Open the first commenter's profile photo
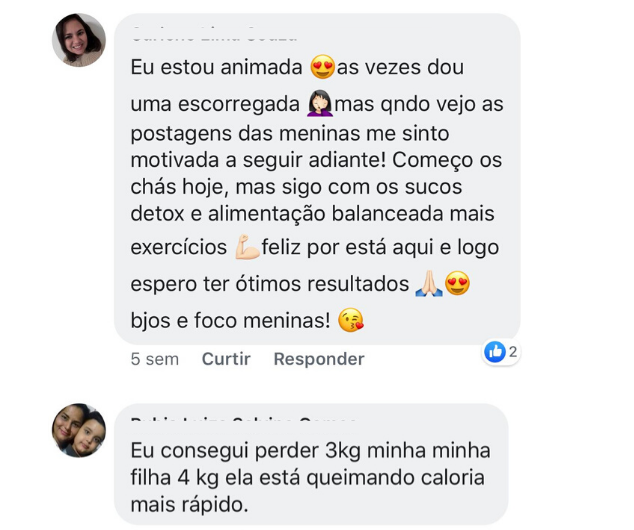Image resolution: width=634 pixels, height=530 pixels. coord(79,41)
